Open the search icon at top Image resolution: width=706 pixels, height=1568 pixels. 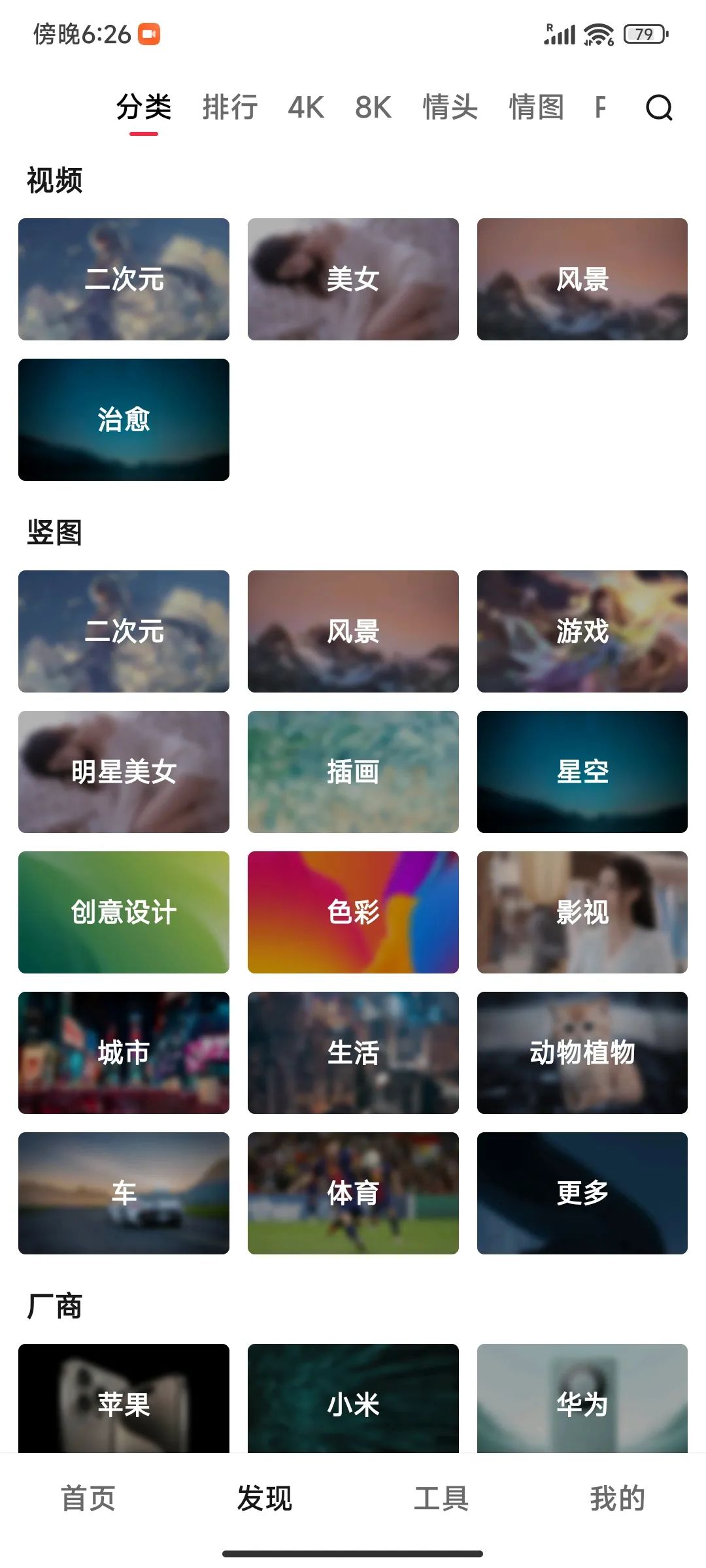point(658,108)
